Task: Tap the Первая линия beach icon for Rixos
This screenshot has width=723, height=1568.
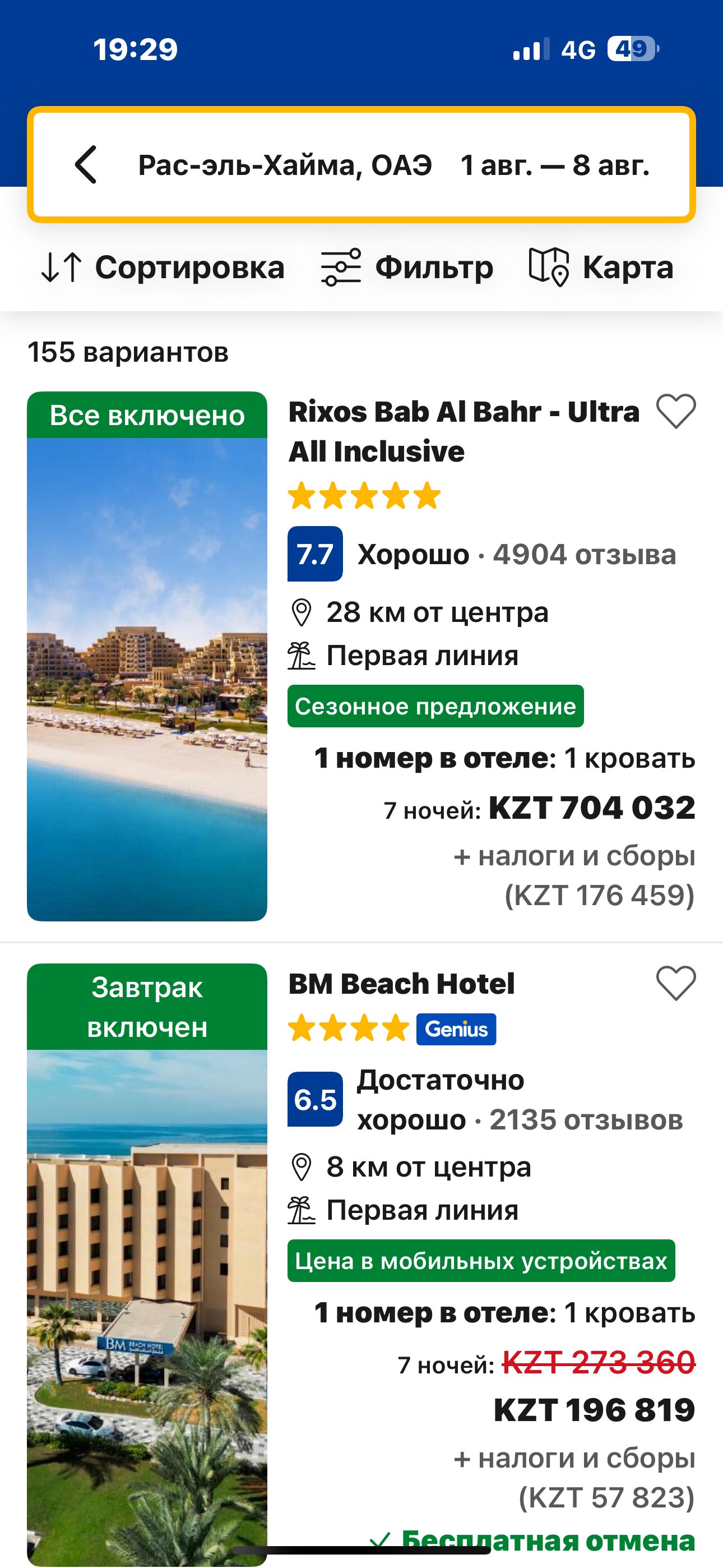Action: pyautogui.click(x=300, y=655)
